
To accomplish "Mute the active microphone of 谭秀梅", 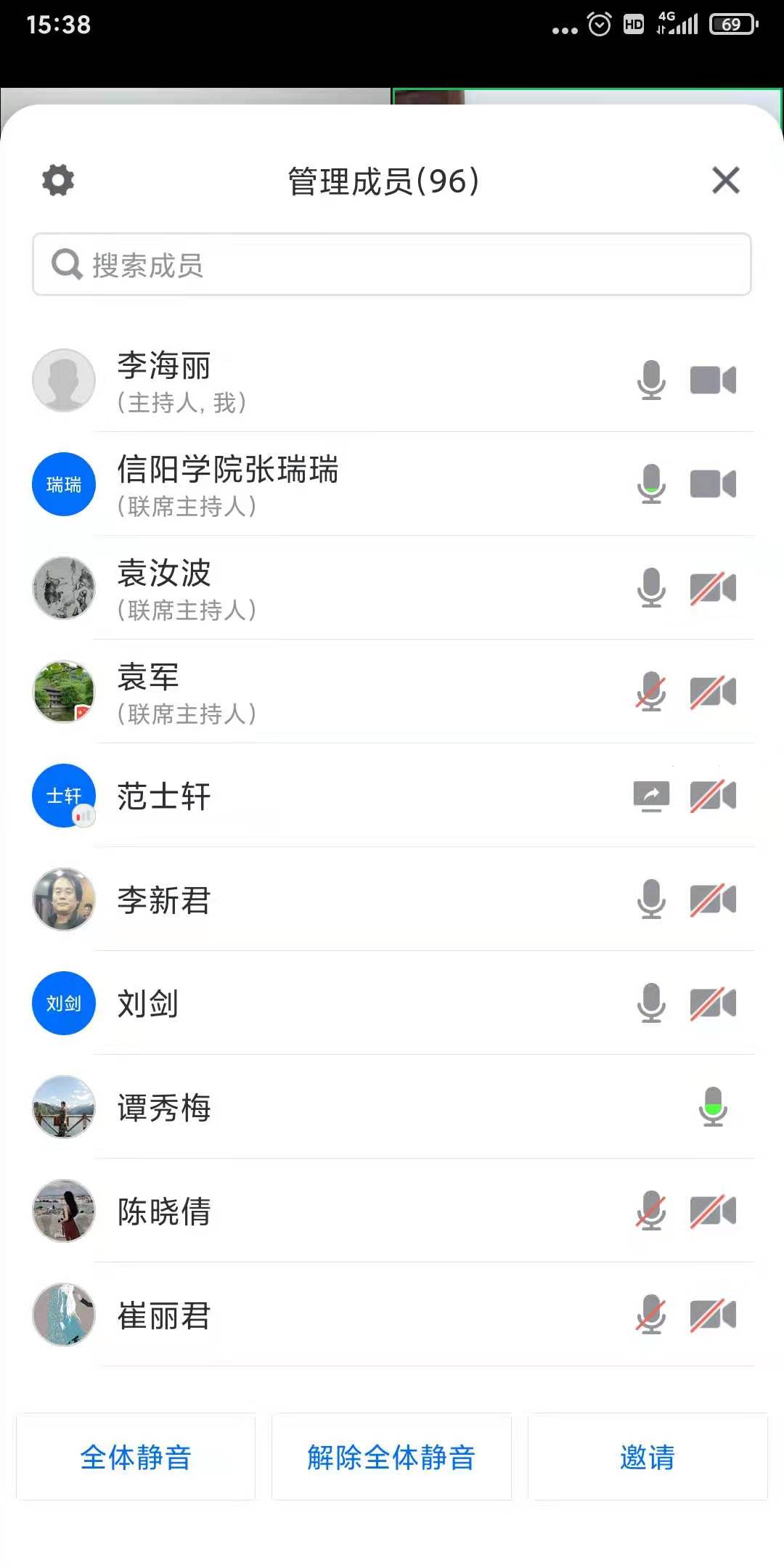I will tap(713, 1107).
